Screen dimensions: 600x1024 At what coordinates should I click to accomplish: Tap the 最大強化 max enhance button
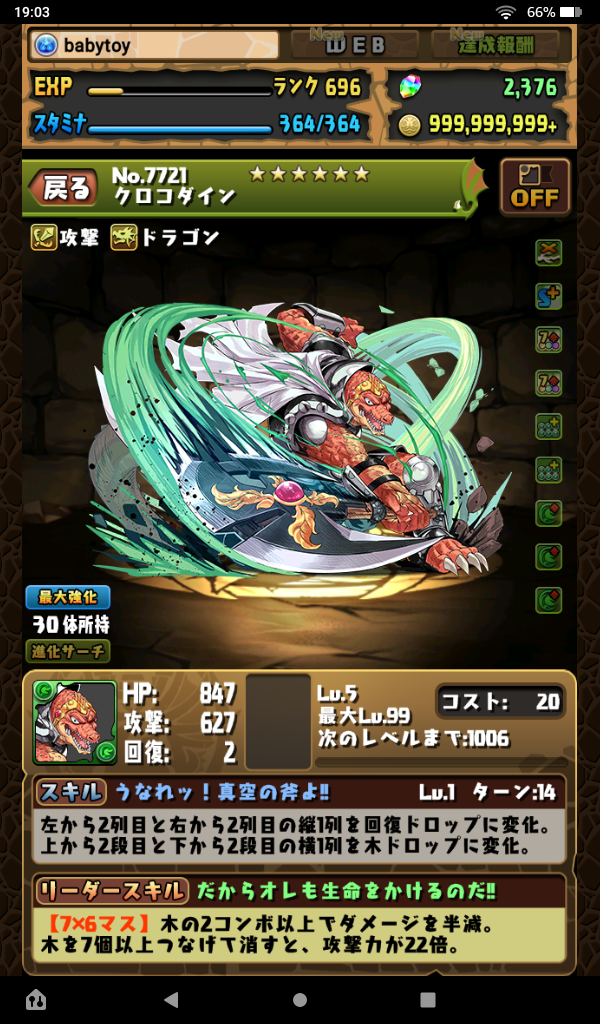(x=68, y=598)
